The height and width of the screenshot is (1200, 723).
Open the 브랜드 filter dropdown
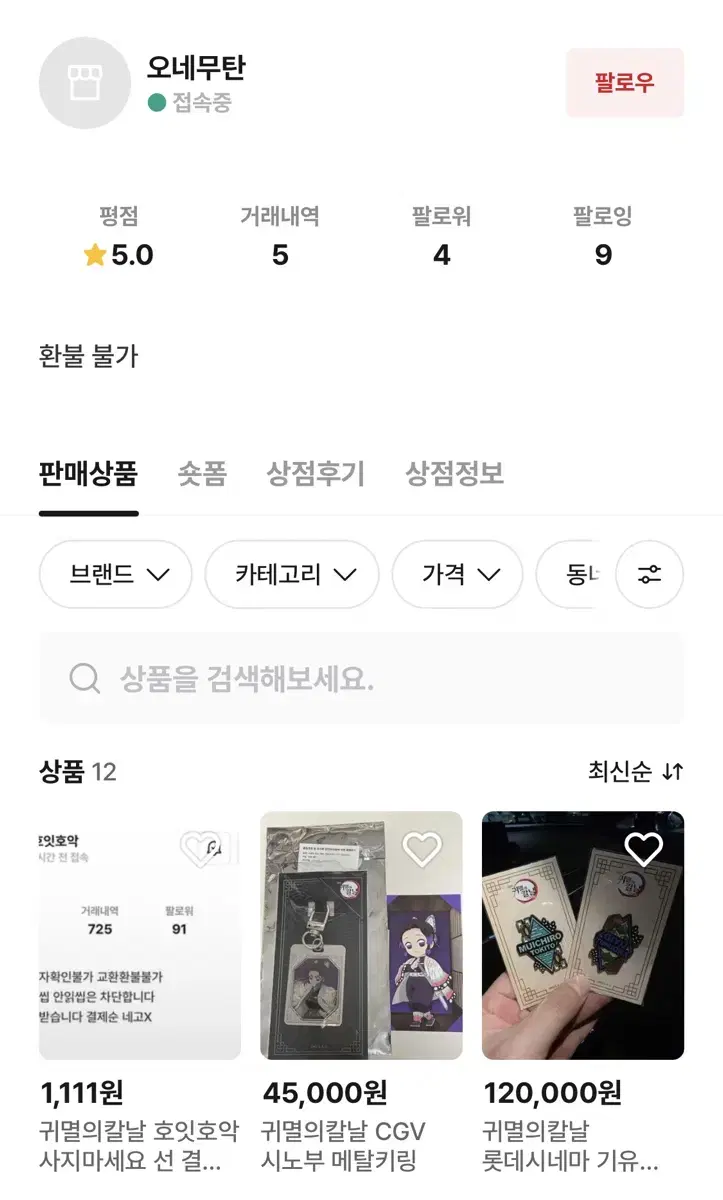[115, 574]
